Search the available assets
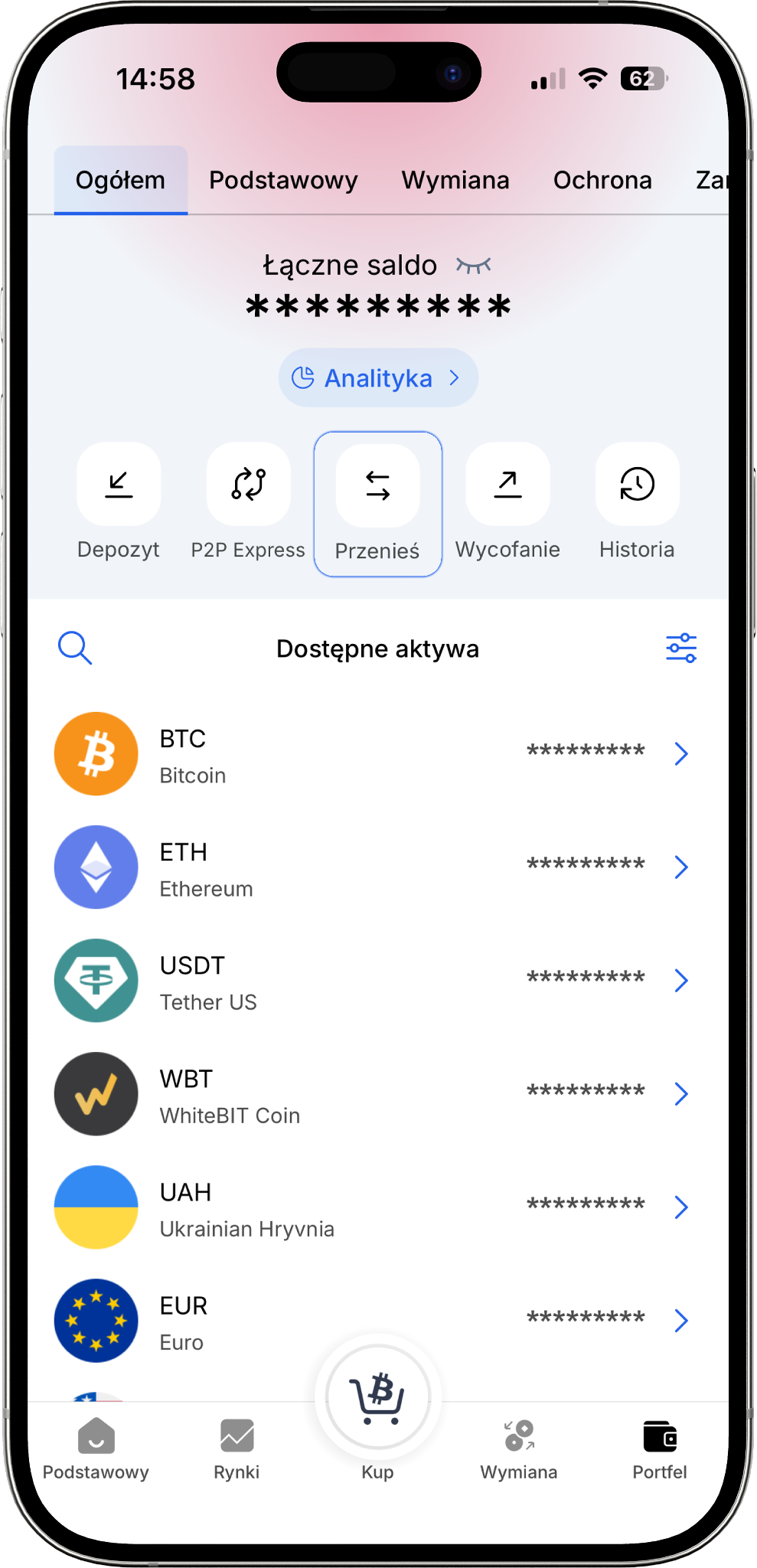 tap(75, 648)
